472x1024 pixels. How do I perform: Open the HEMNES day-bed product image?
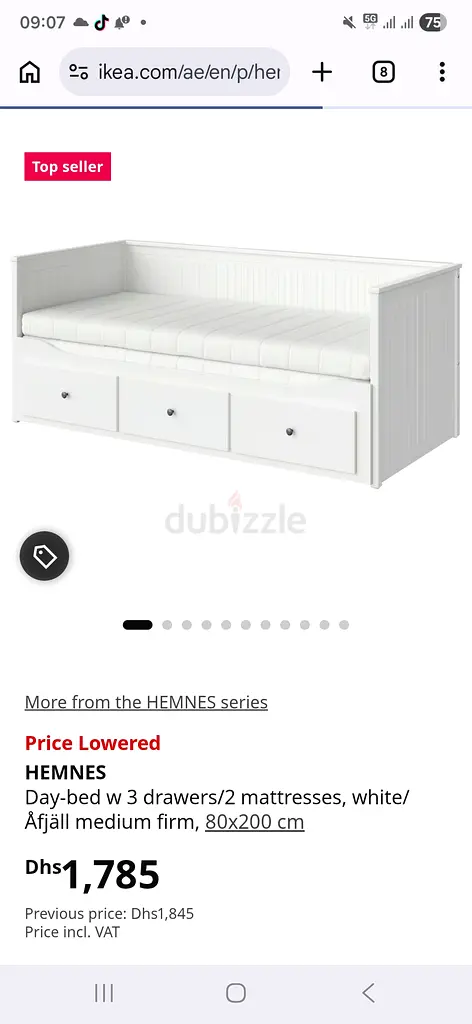pos(236,362)
